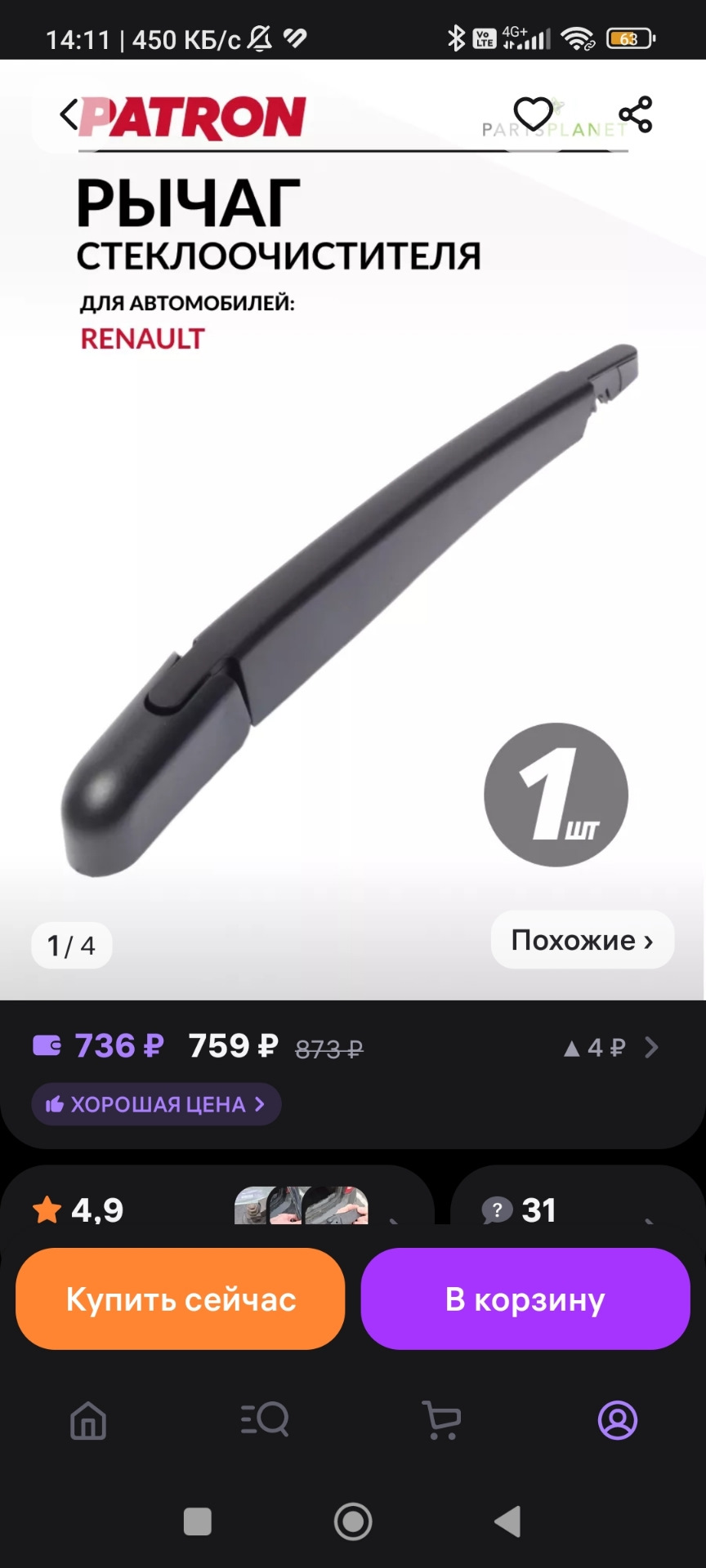Add item with В корзину button

click(525, 1299)
